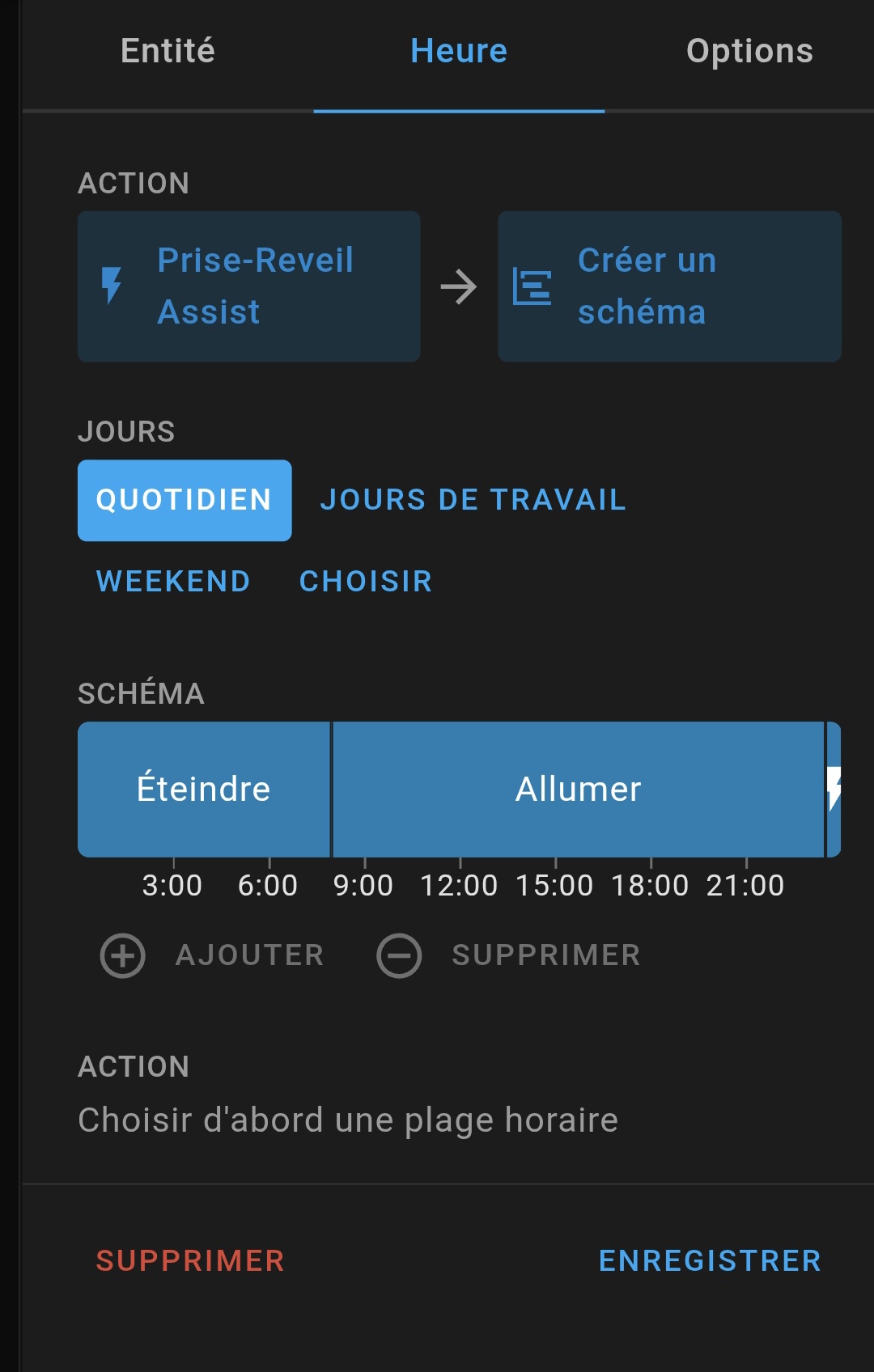Open the Heure tab
The width and height of the screenshot is (874, 1372).
[459, 52]
